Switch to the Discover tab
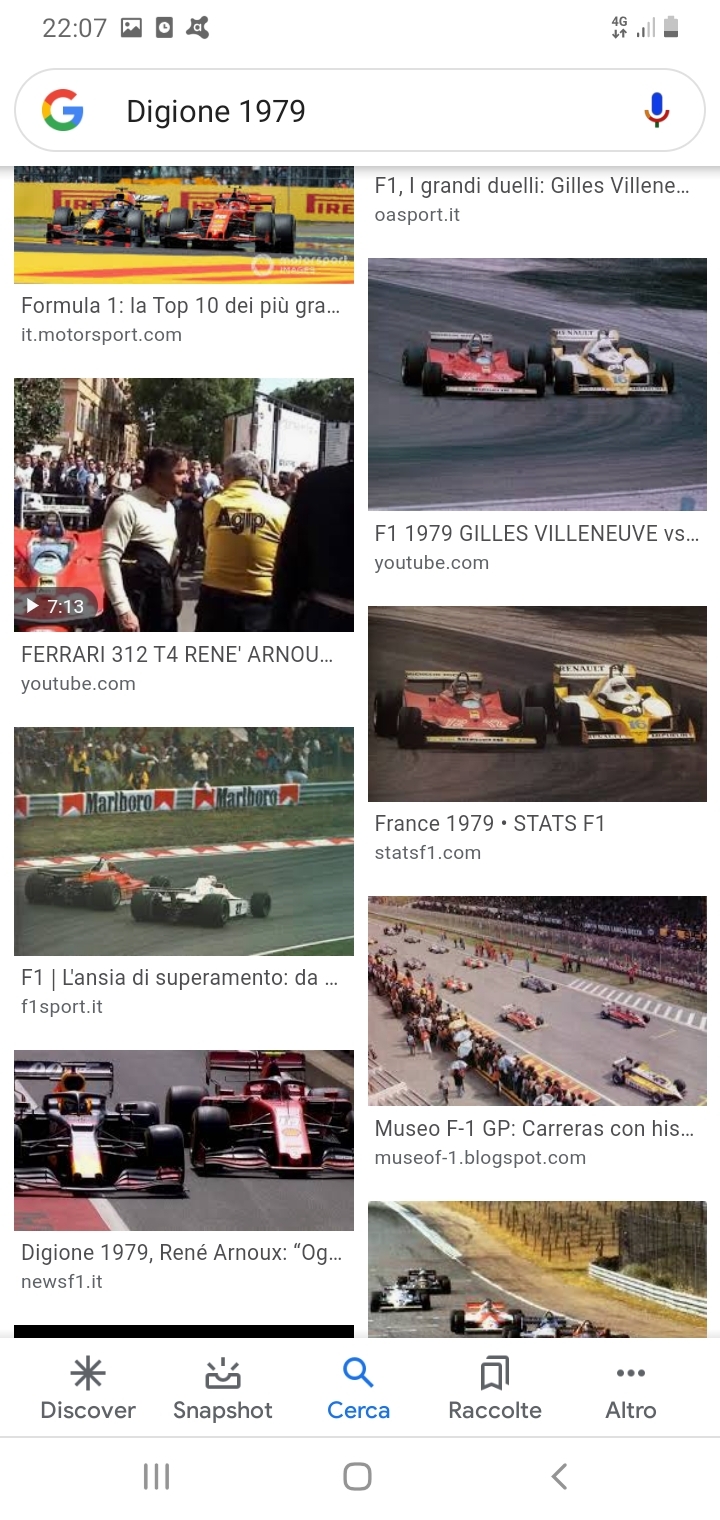Image resolution: width=720 pixels, height=1520 pixels. (88, 1389)
